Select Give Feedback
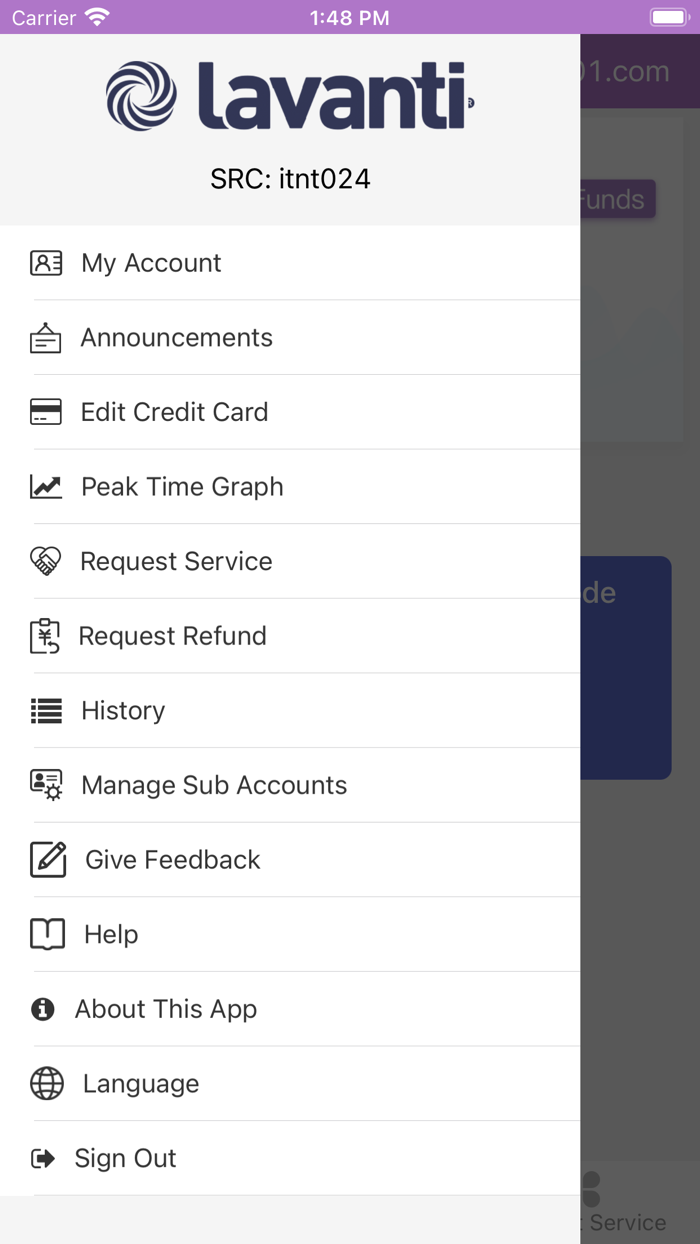Screen dimensions: 700x1244 coord(172,860)
